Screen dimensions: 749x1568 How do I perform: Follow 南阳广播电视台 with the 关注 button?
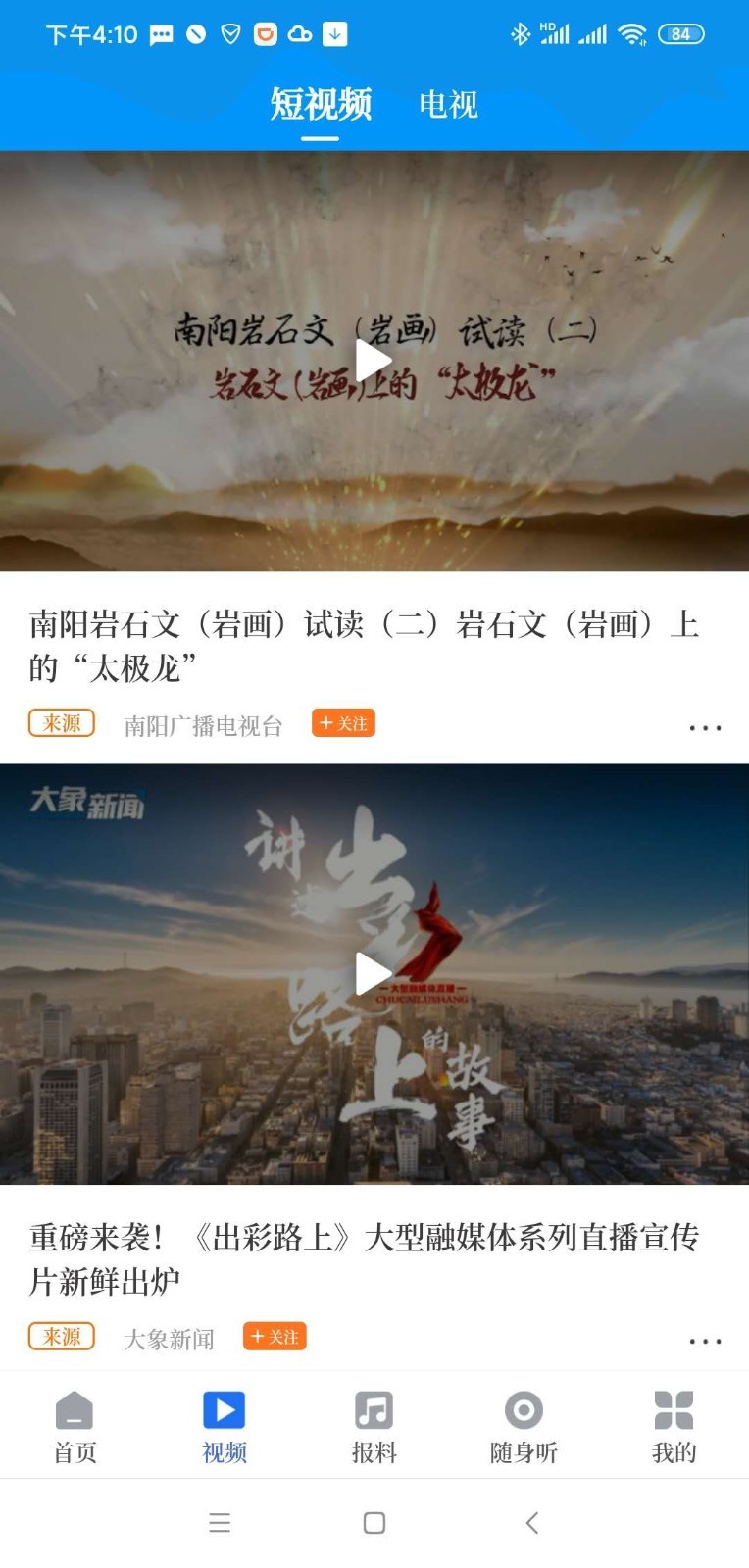point(343,723)
